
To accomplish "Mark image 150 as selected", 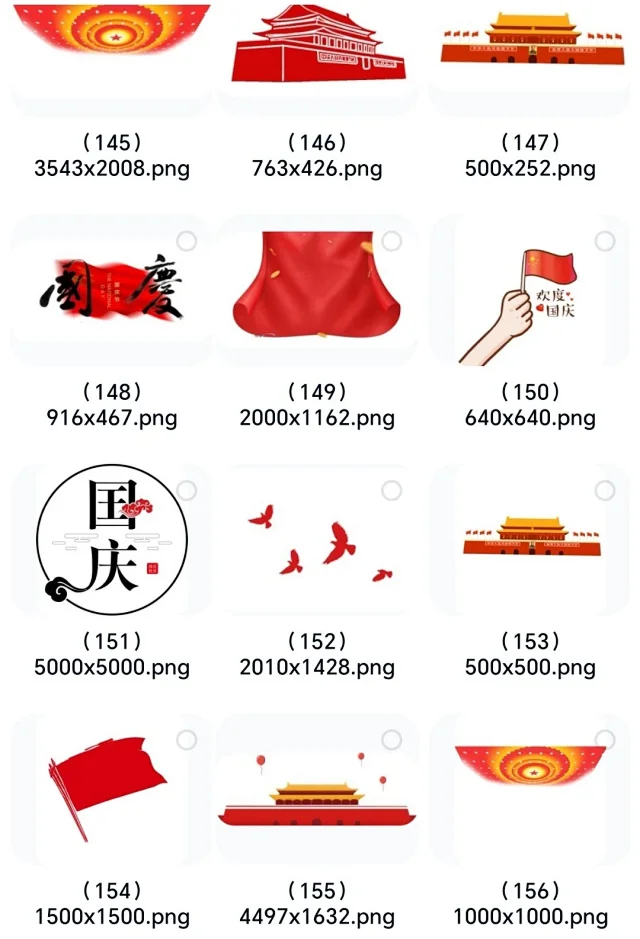I will (604, 241).
